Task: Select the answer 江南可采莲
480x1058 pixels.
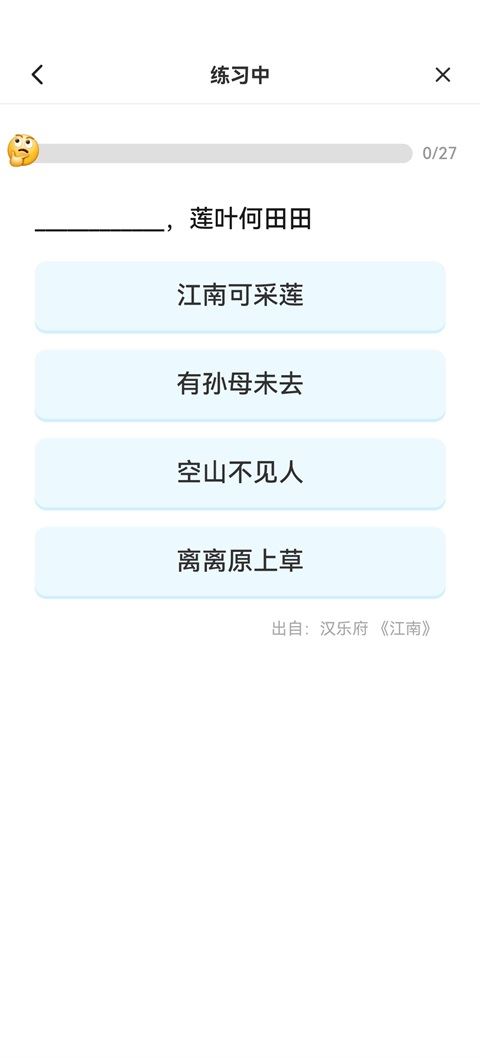Action: [240, 296]
